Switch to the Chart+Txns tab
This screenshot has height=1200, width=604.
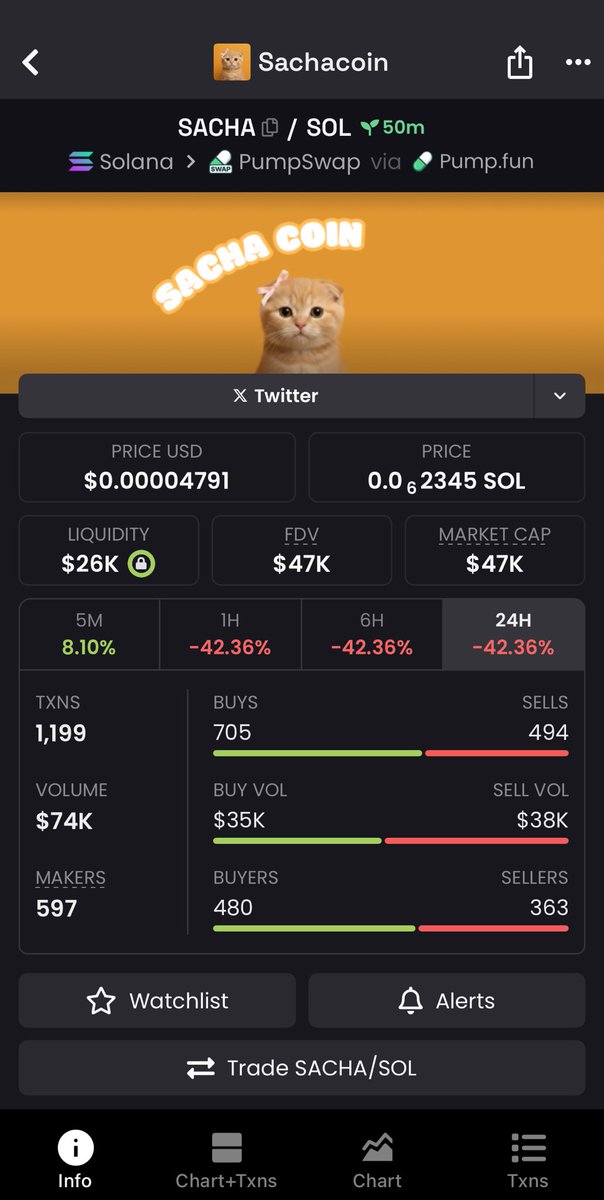click(x=226, y=1158)
